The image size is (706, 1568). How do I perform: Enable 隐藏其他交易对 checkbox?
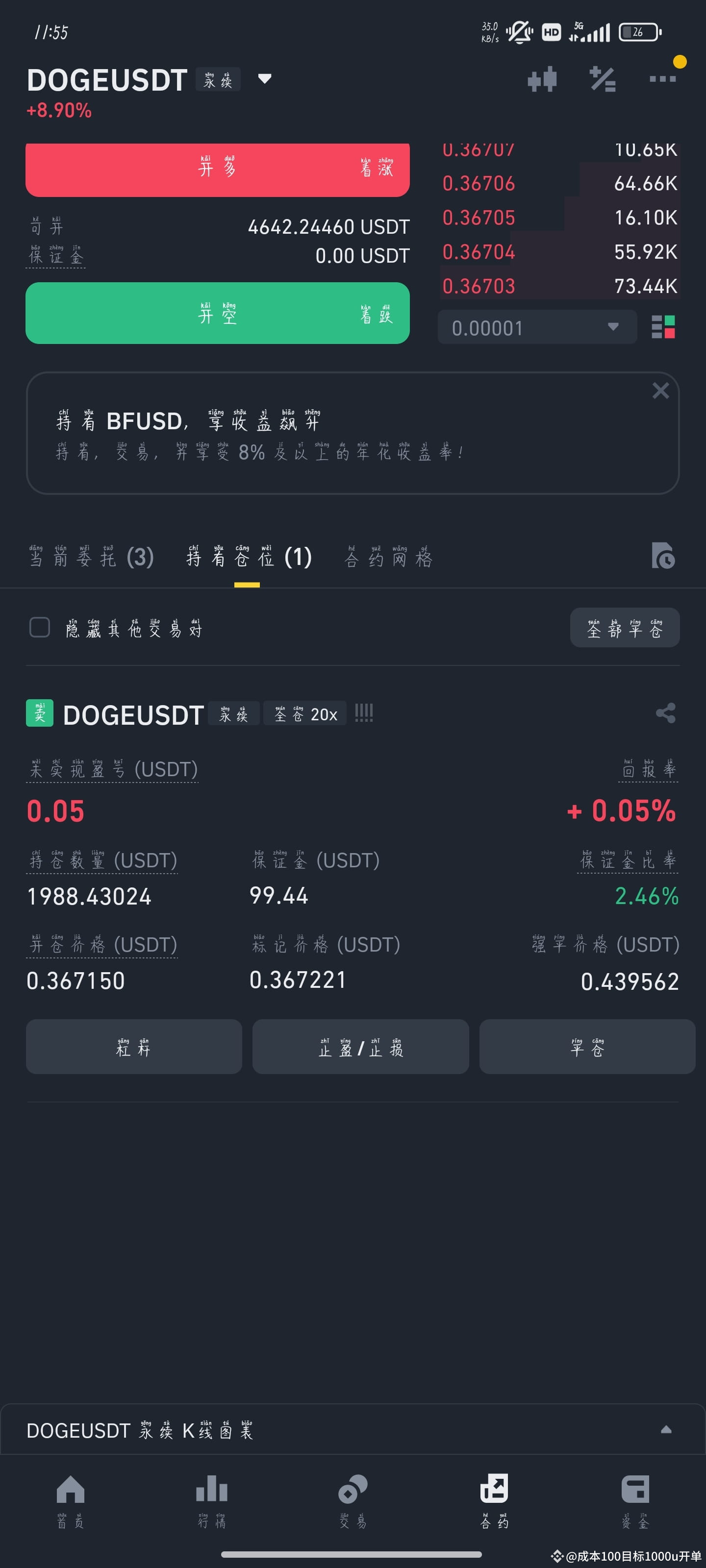coord(40,627)
